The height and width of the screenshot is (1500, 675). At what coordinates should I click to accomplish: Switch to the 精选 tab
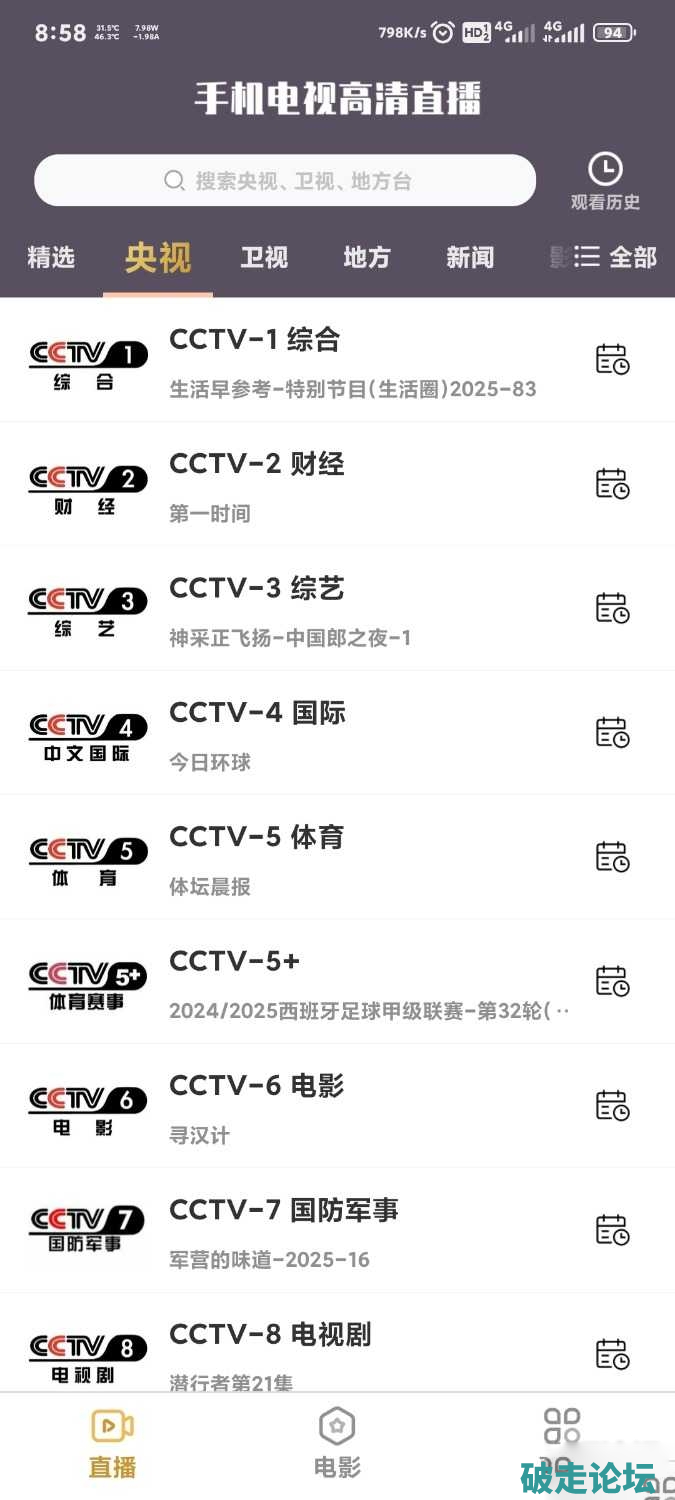point(51,258)
